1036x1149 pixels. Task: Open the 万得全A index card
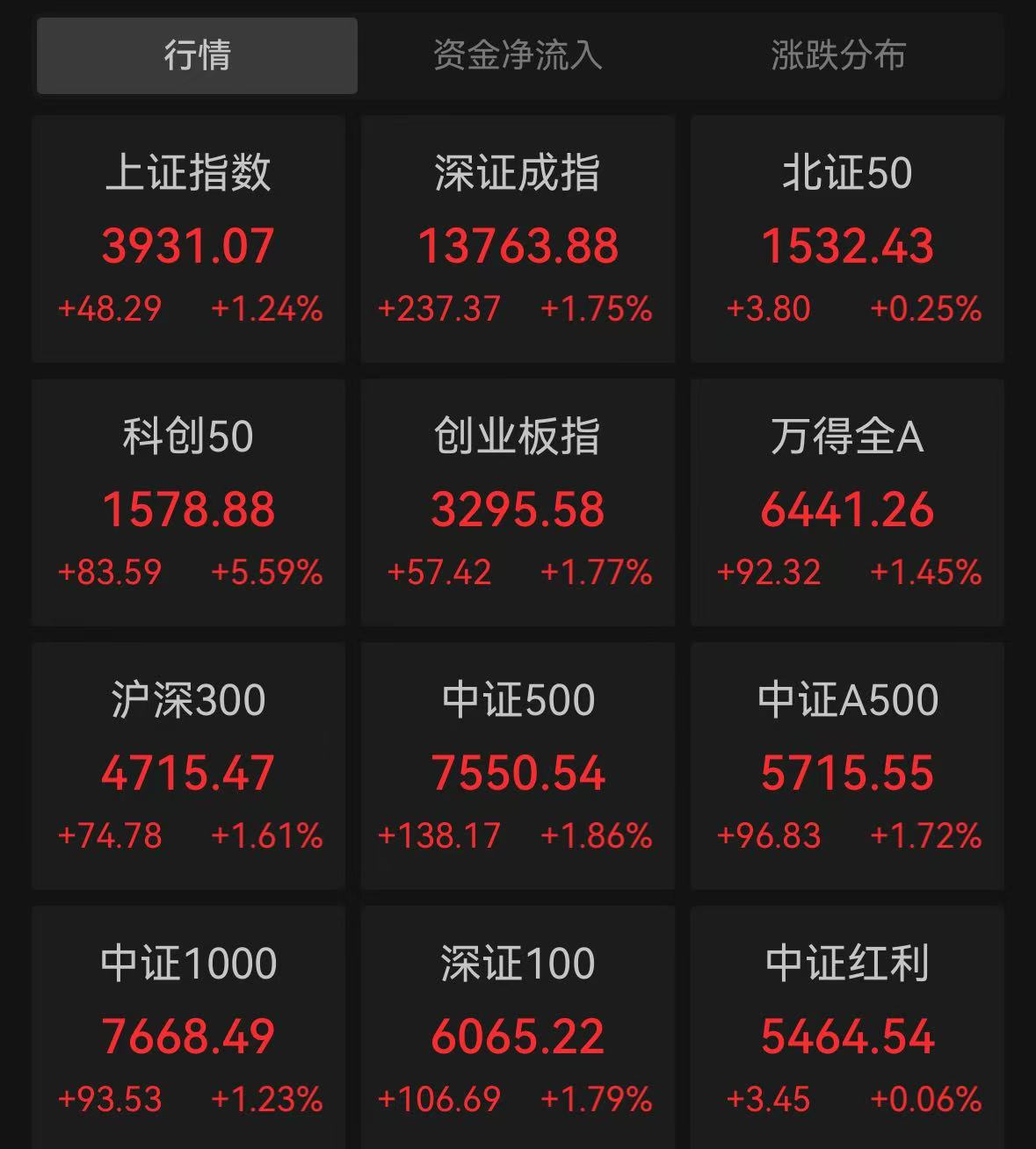tap(847, 502)
